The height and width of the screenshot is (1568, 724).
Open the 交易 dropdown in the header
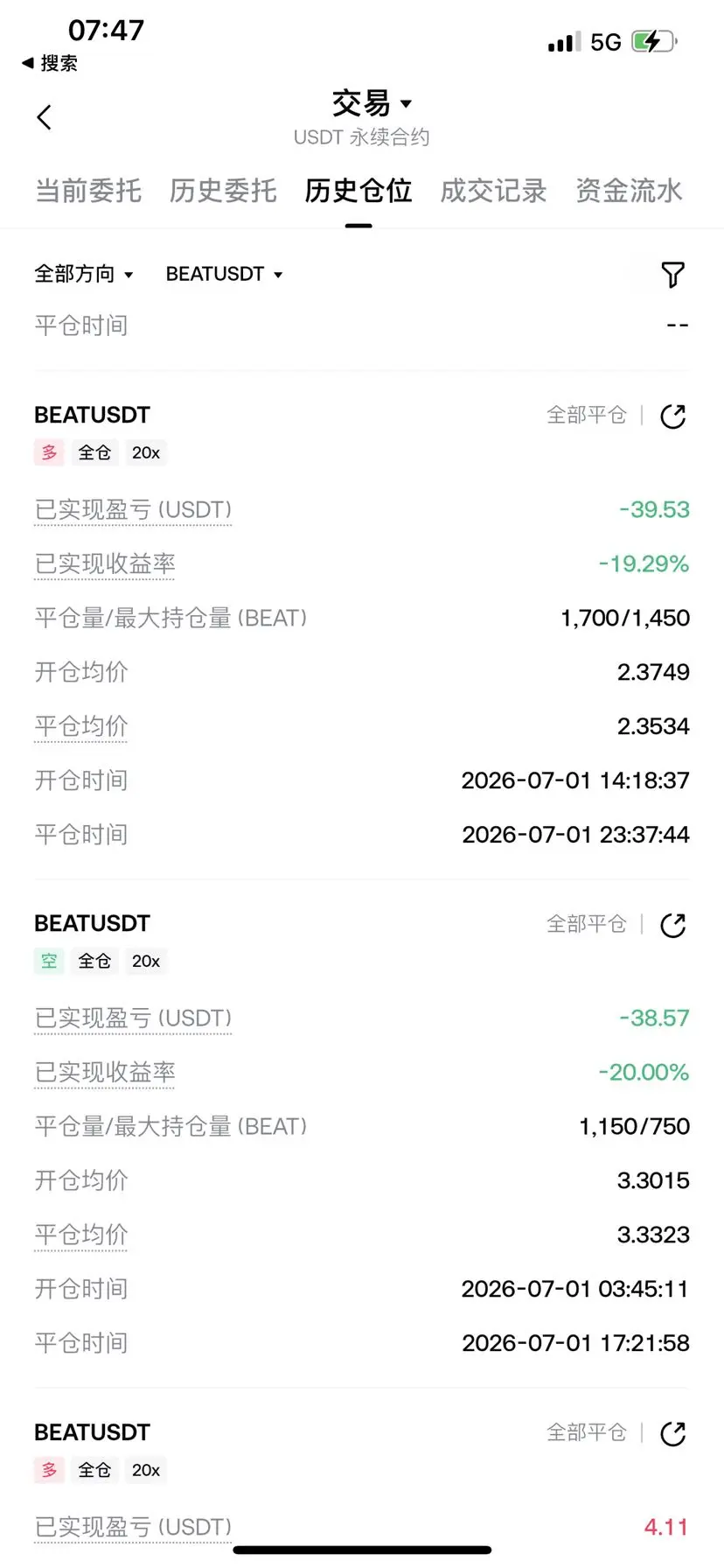[x=372, y=103]
